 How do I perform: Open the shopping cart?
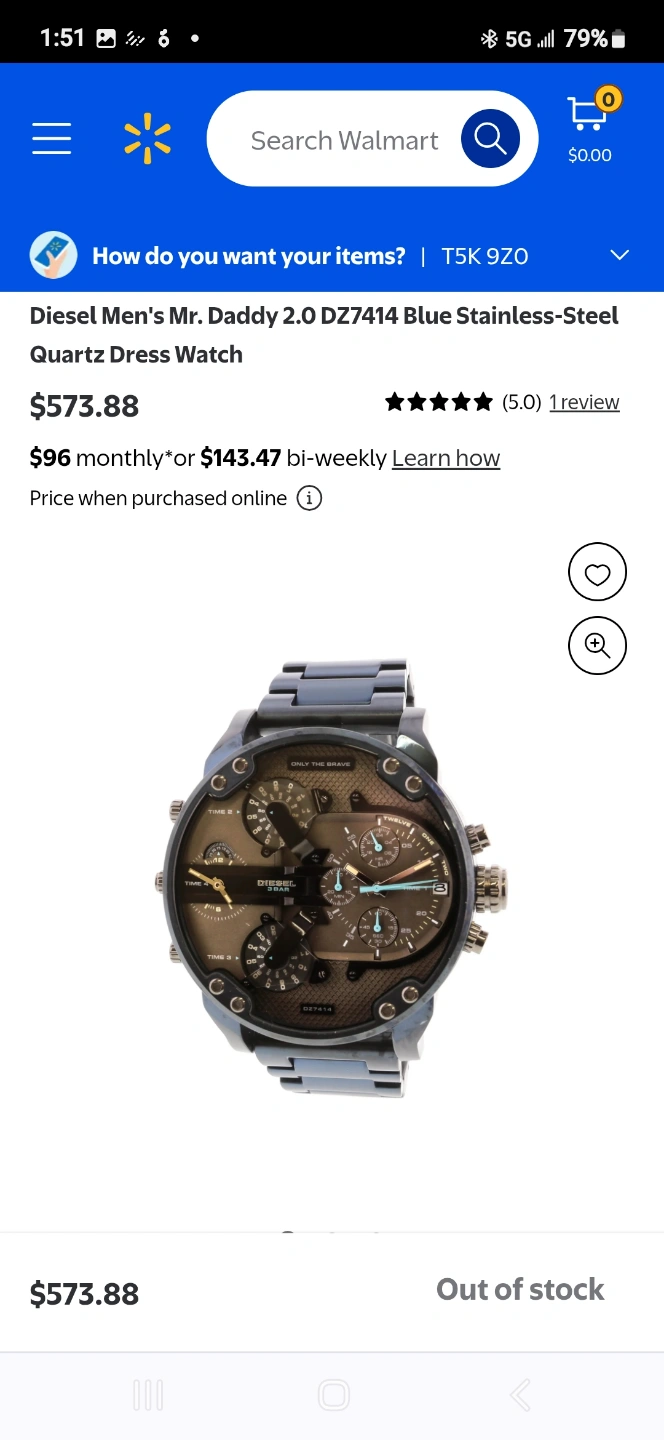590,128
